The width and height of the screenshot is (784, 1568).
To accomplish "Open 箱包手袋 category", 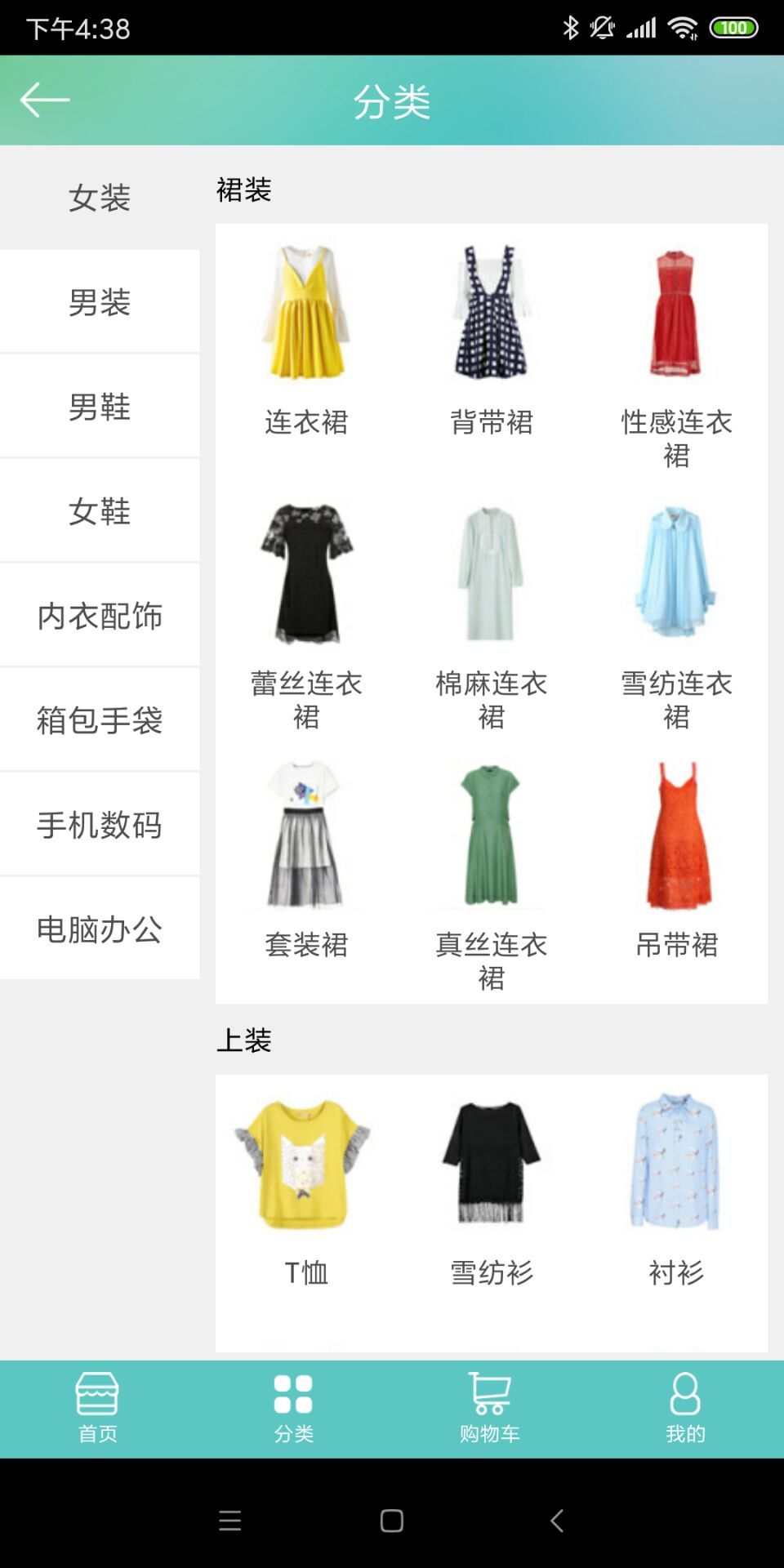I will [100, 720].
